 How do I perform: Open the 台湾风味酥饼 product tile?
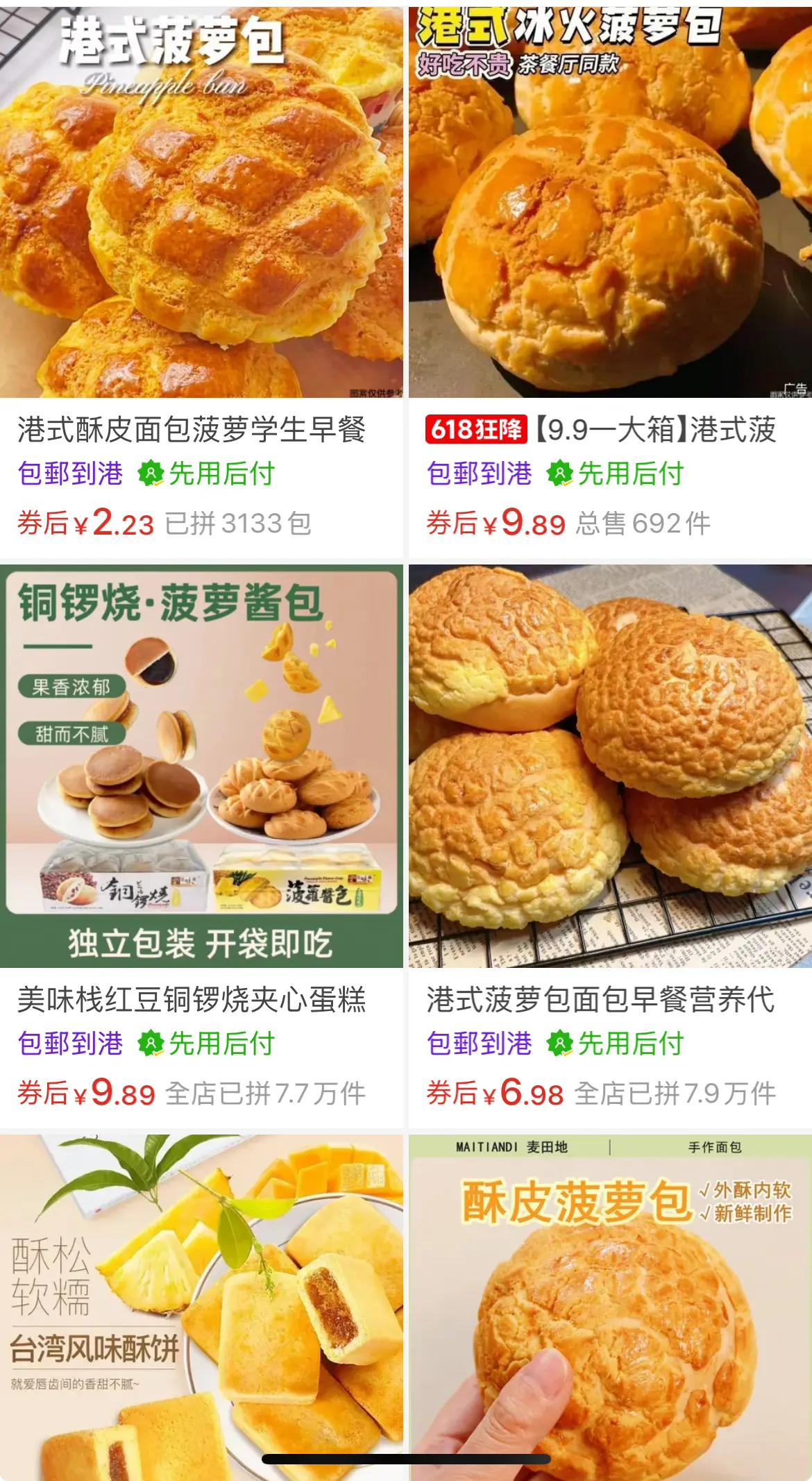201,1307
